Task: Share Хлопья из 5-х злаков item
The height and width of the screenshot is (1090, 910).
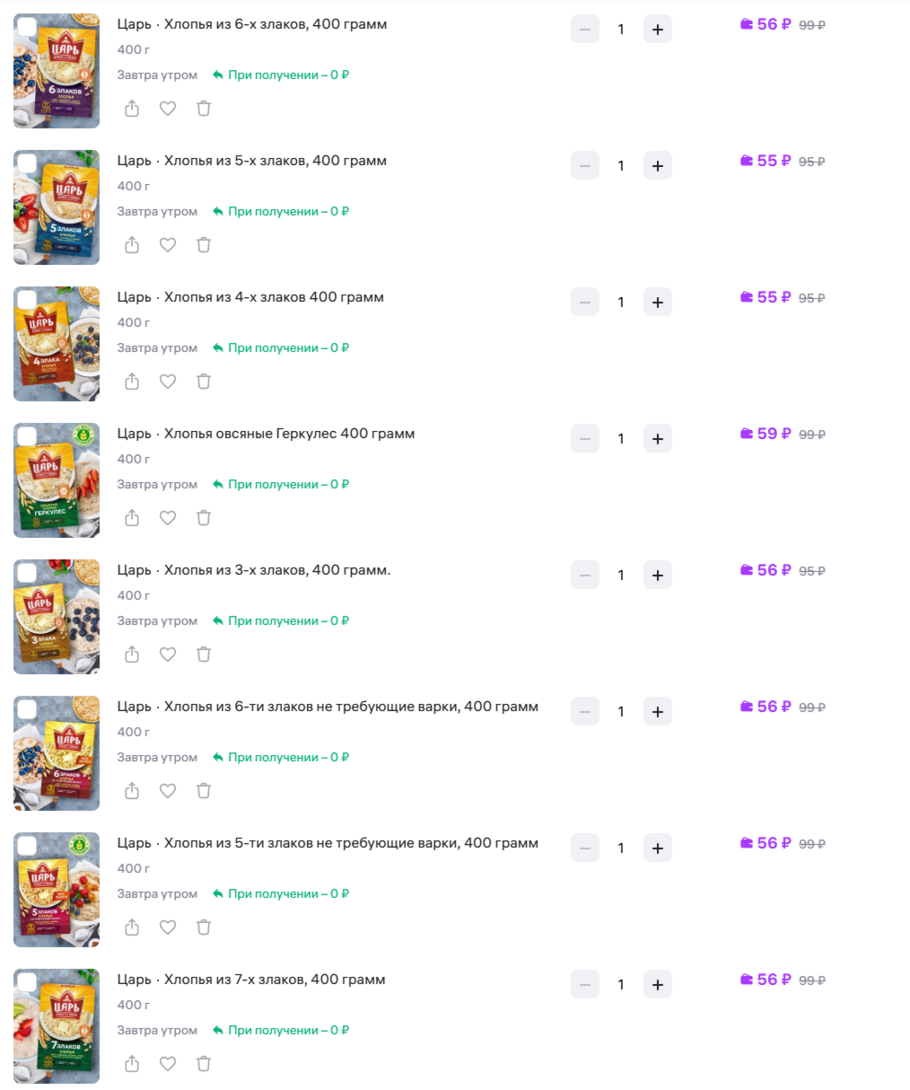Action: [132, 245]
